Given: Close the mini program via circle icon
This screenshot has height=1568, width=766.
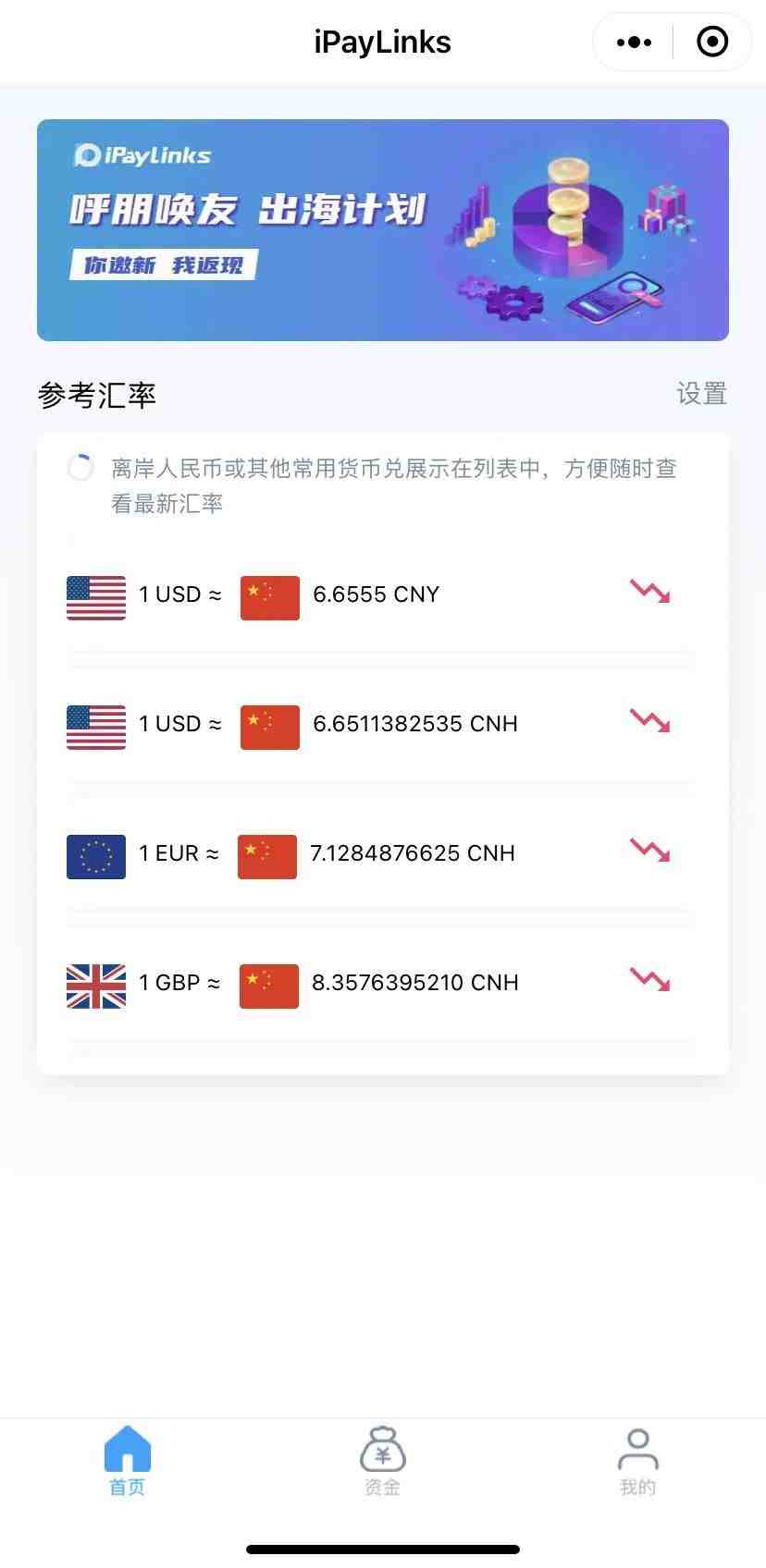Looking at the screenshot, I should [x=712, y=43].
